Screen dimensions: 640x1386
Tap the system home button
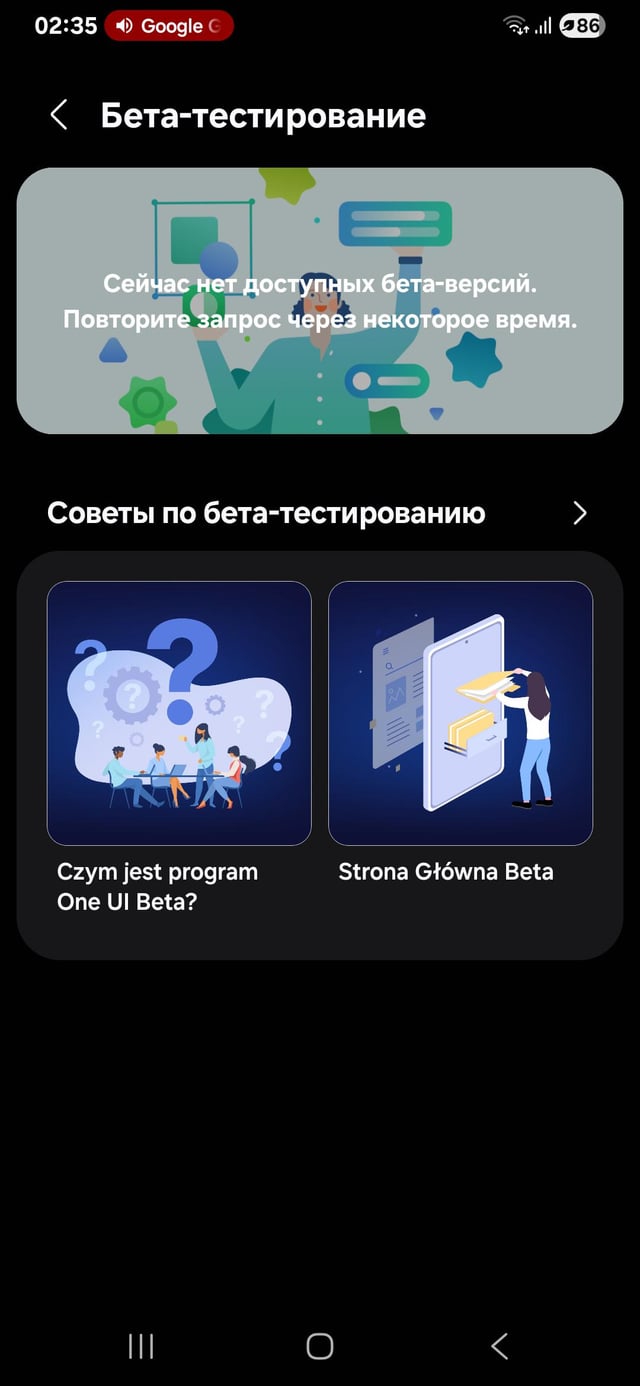point(320,1346)
